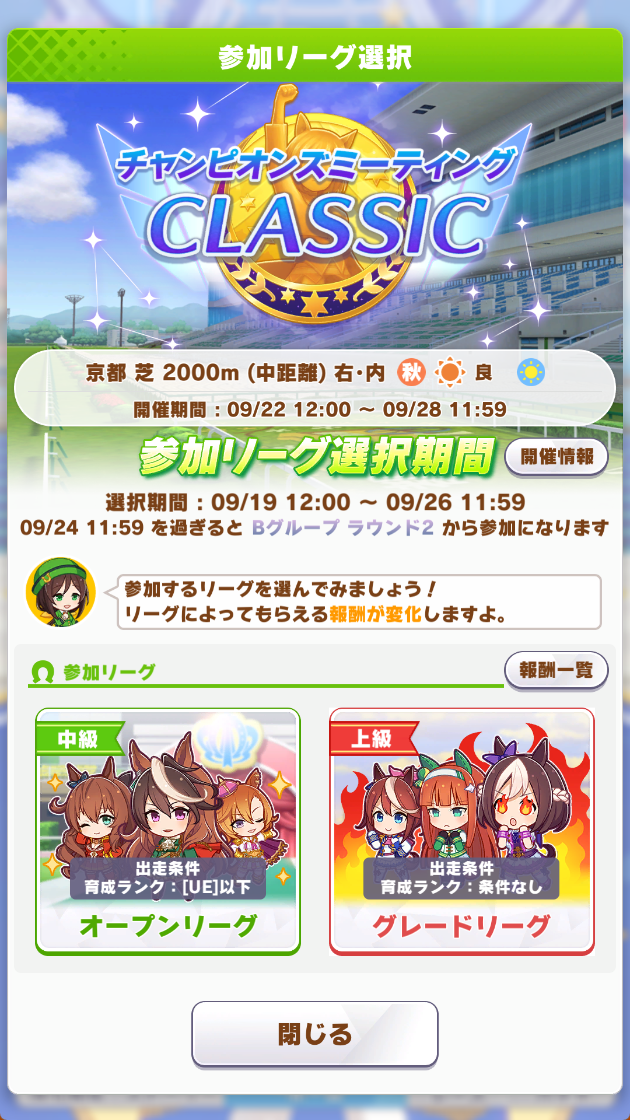View the 報酬一覧 rewards list
630x1120 pixels.
click(556, 671)
